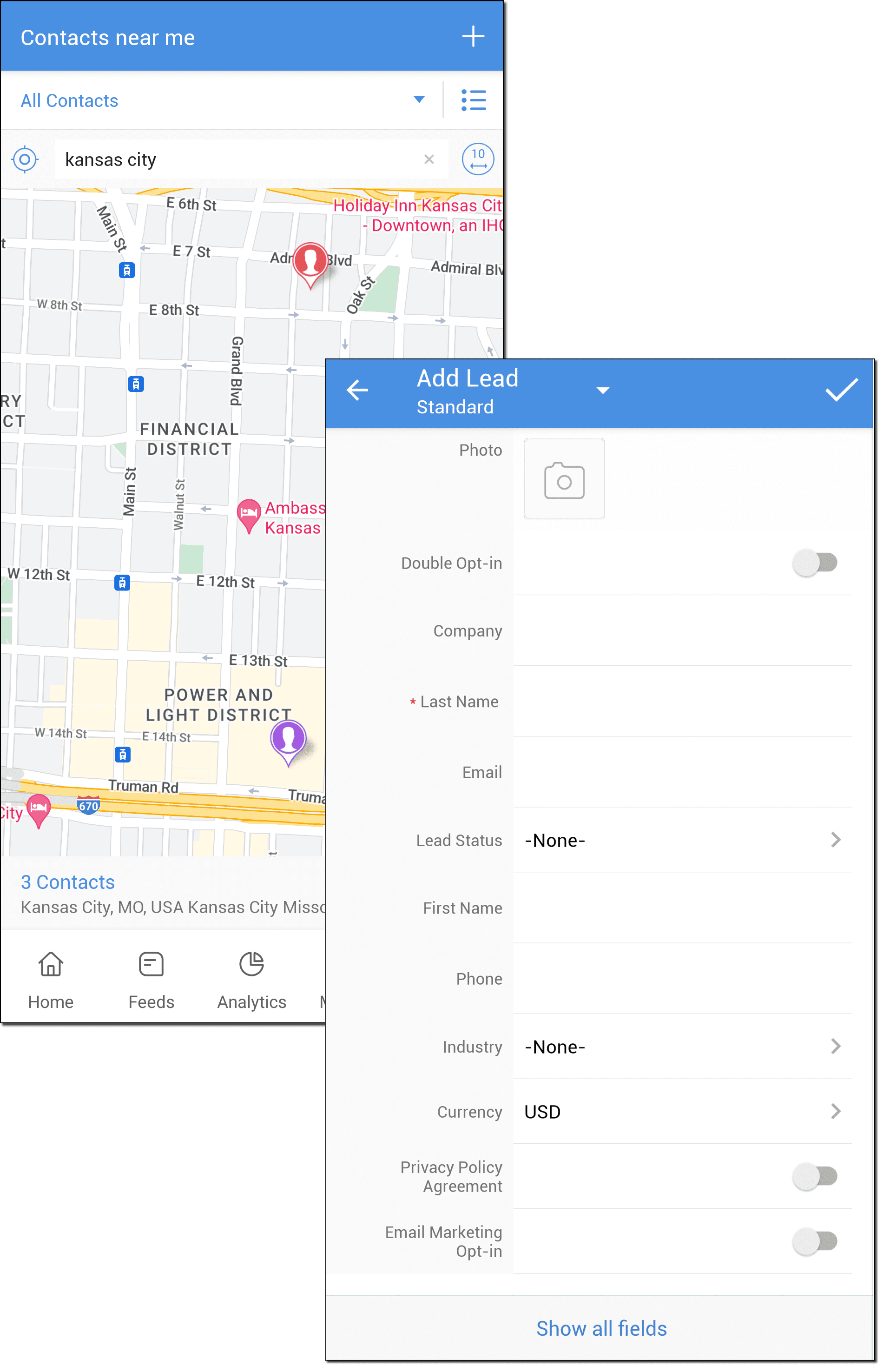Viewport: 890px width, 1372px height.
Task: Select the purple contact pin on map
Action: tap(288, 739)
